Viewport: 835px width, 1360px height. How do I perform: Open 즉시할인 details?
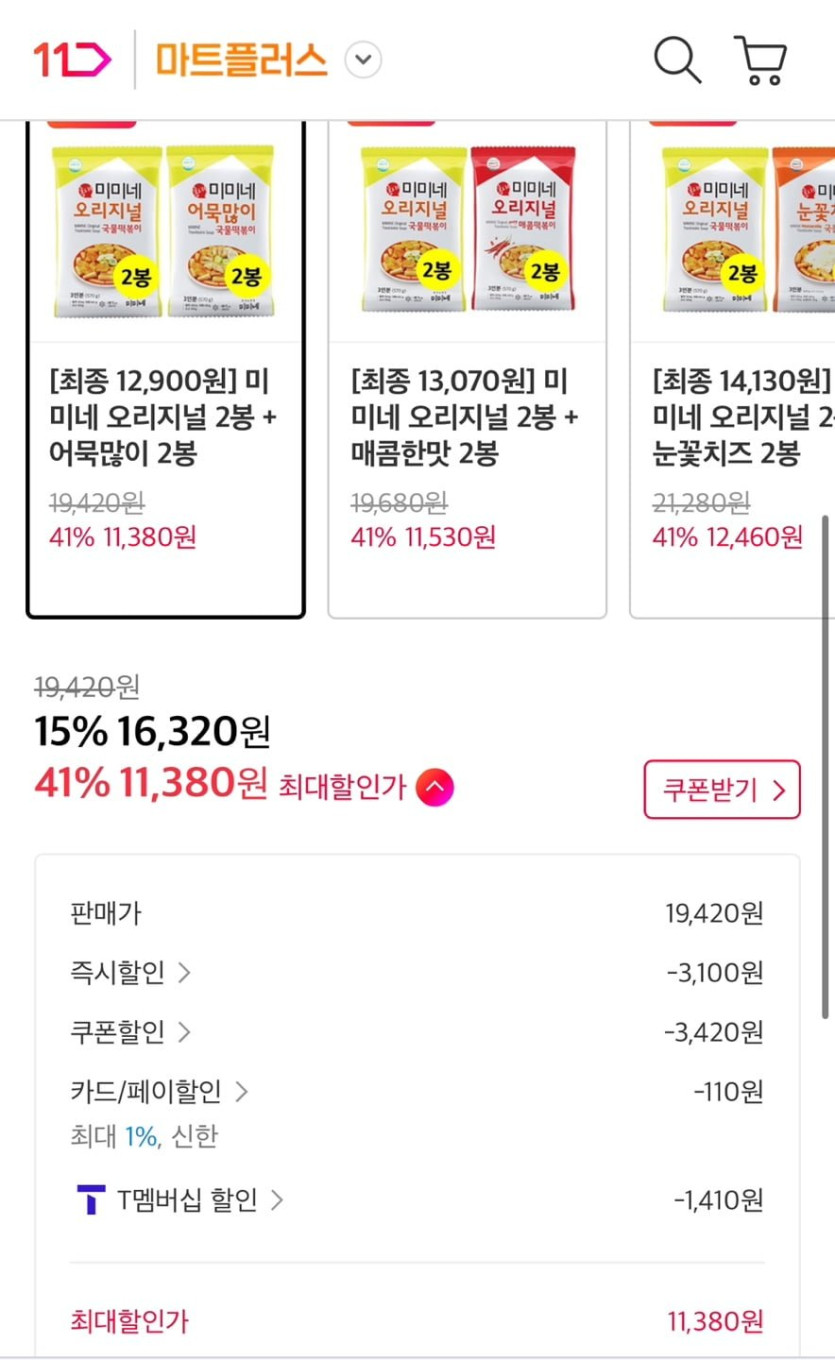click(130, 972)
